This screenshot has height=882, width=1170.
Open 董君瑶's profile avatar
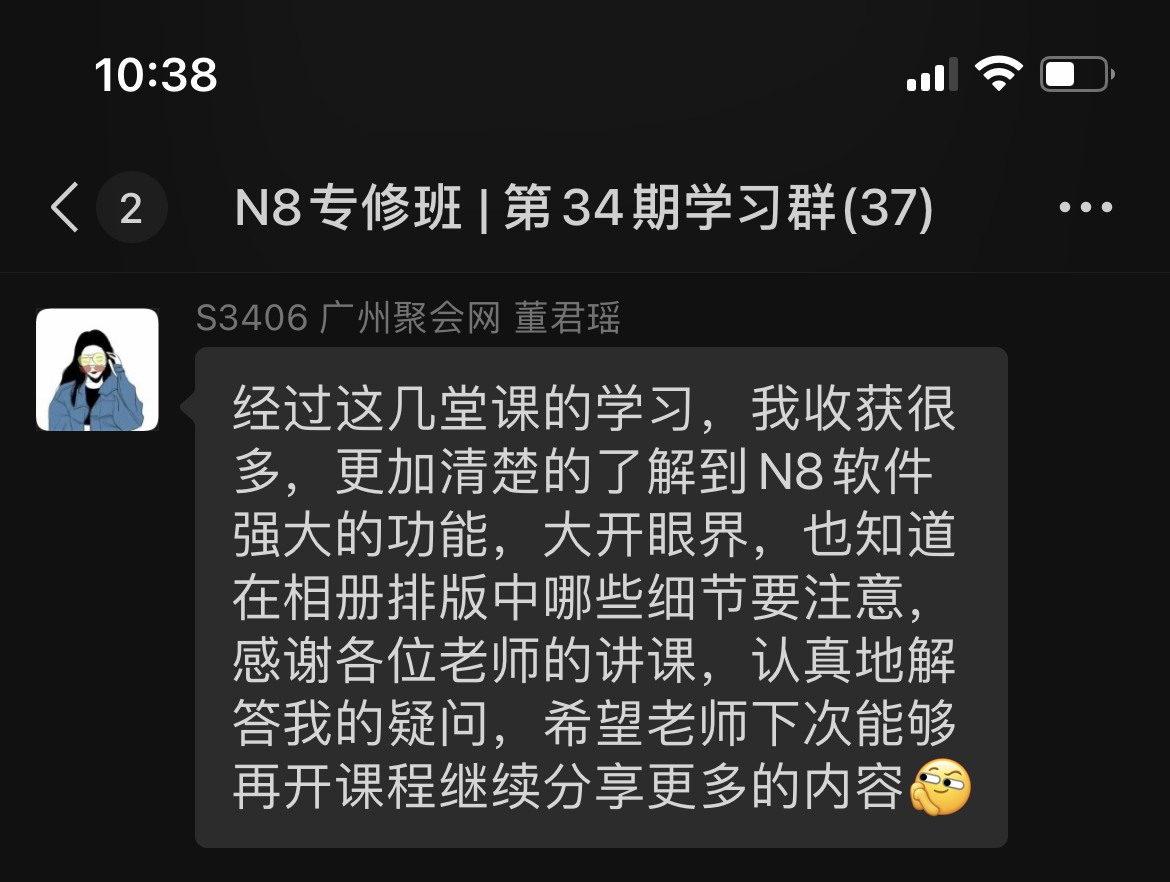tap(98, 370)
